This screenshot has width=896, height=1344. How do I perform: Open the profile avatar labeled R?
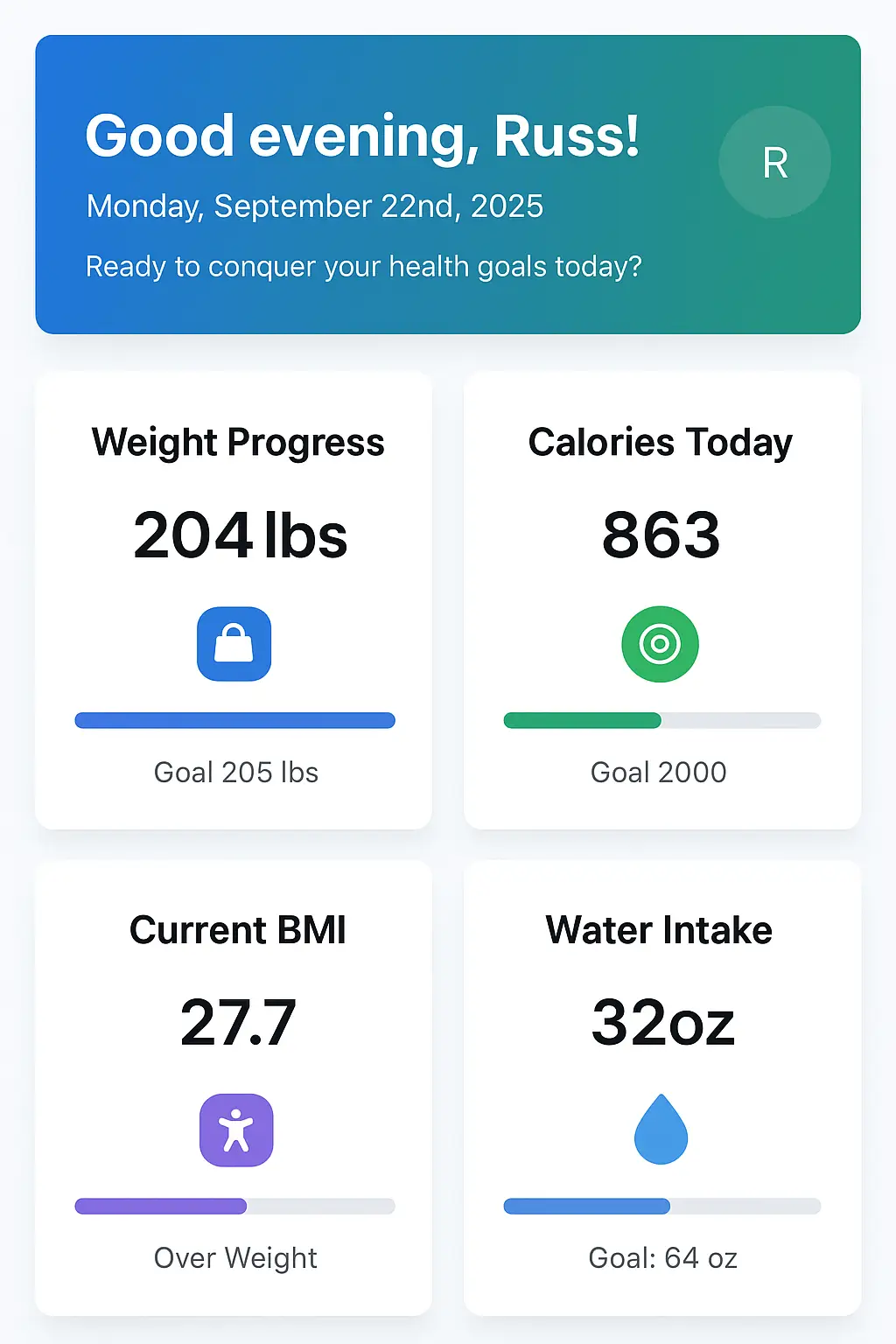(774, 162)
